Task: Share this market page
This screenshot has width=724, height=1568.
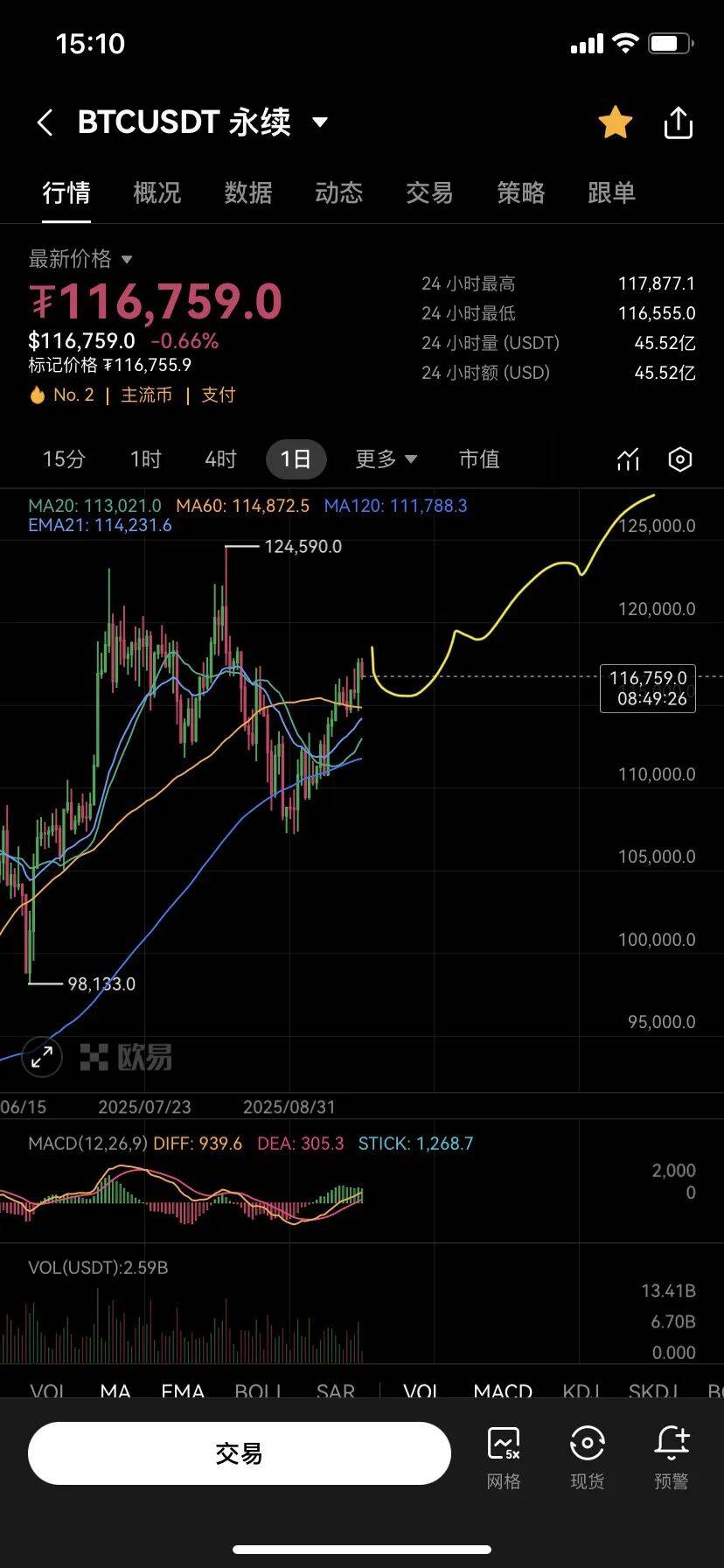Action: click(679, 122)
